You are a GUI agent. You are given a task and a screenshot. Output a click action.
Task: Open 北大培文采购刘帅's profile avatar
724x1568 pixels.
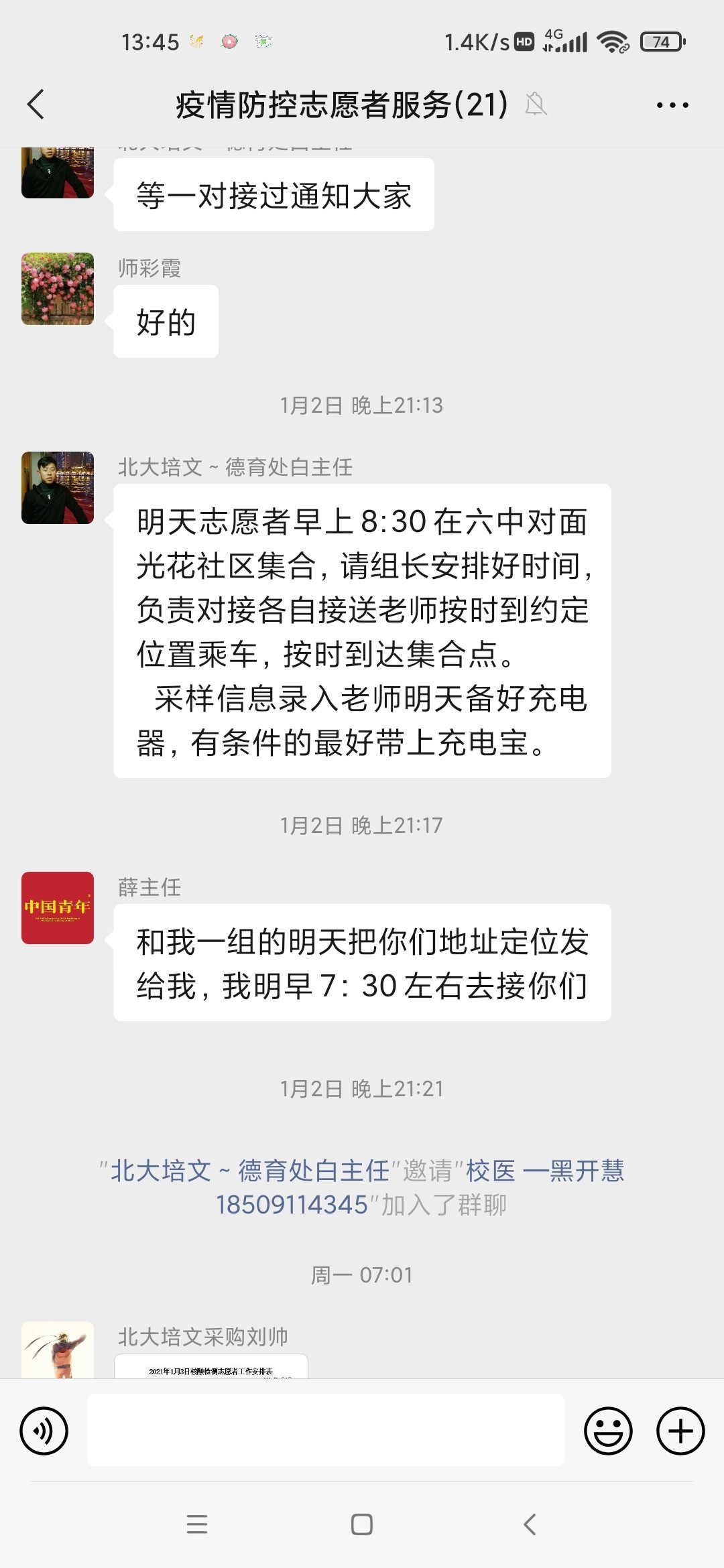click(x=58, y=1350)
